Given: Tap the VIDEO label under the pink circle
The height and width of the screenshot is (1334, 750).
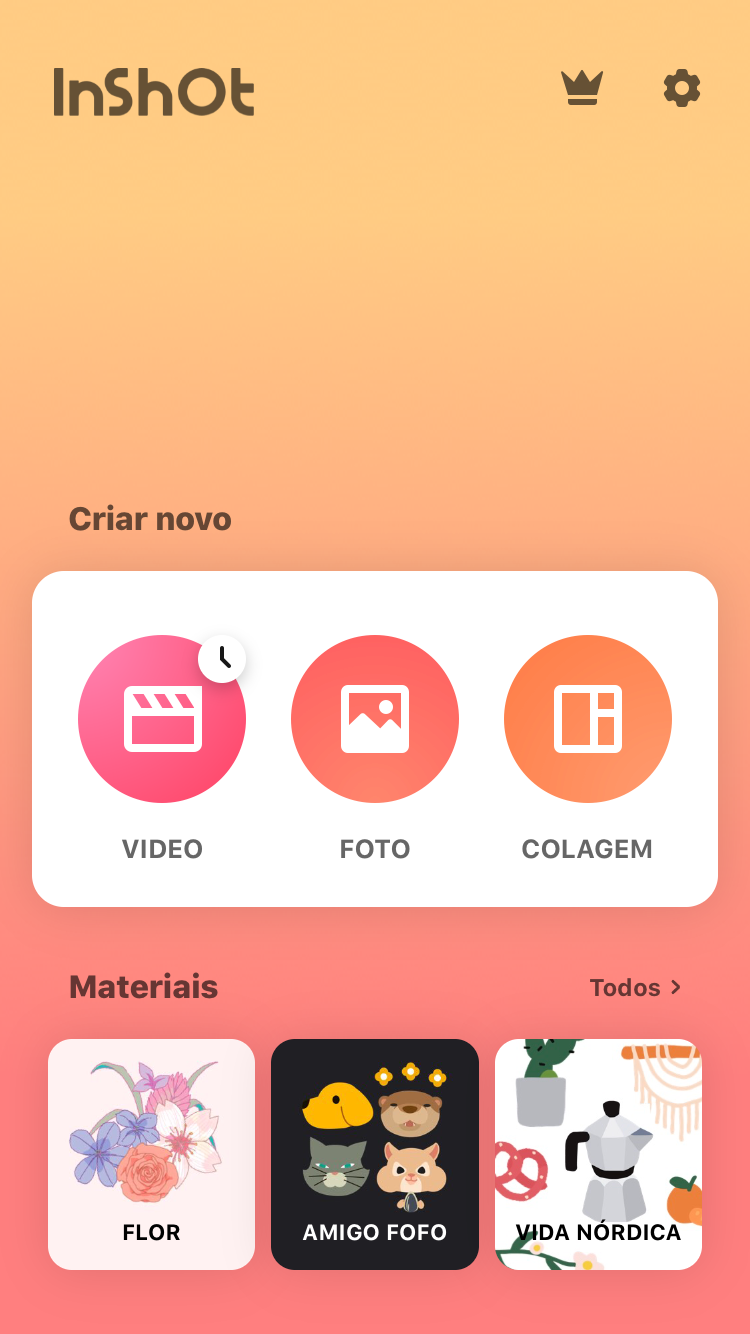Looking at the screenshot, I should click(x=162, y=849).
